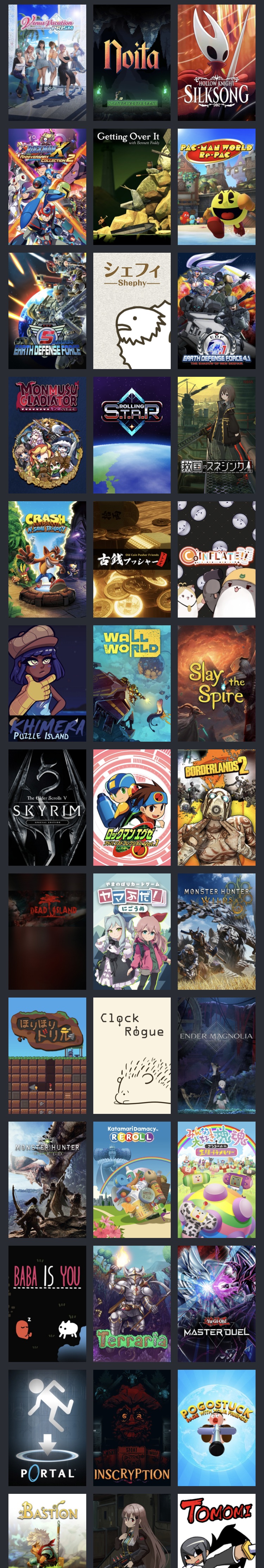
Task: Open Khimera Puzzle Island
Action: coord(47,683)
